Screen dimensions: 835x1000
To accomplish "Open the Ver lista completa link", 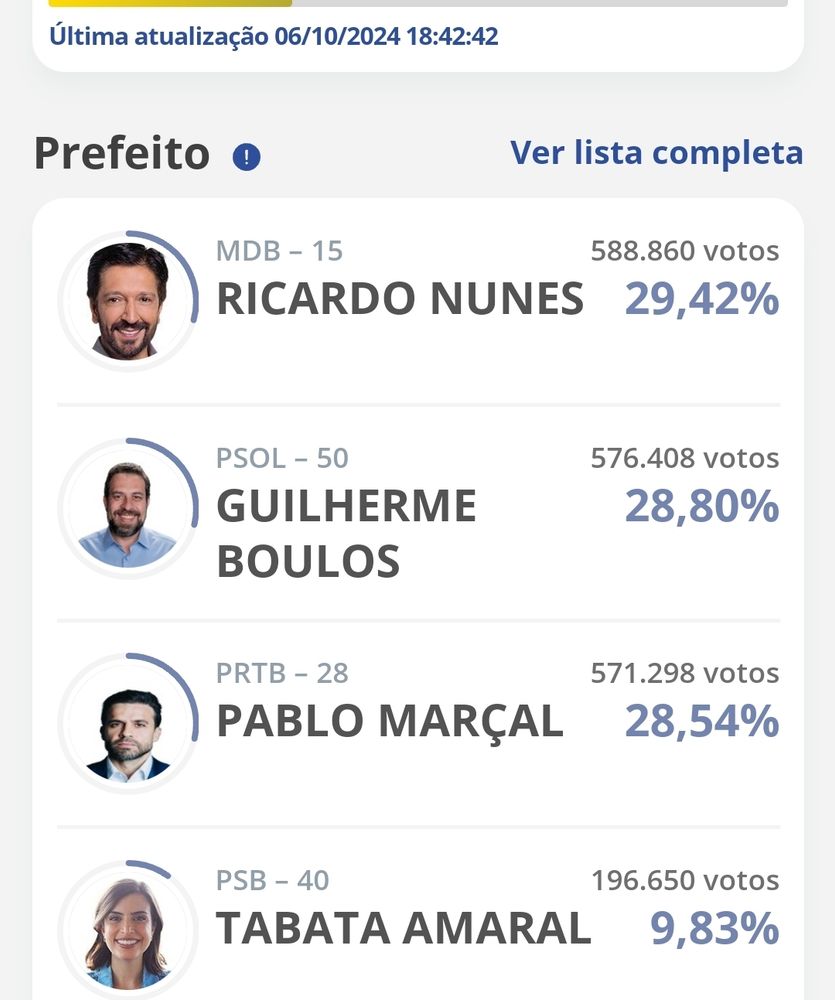I will 656,153.
